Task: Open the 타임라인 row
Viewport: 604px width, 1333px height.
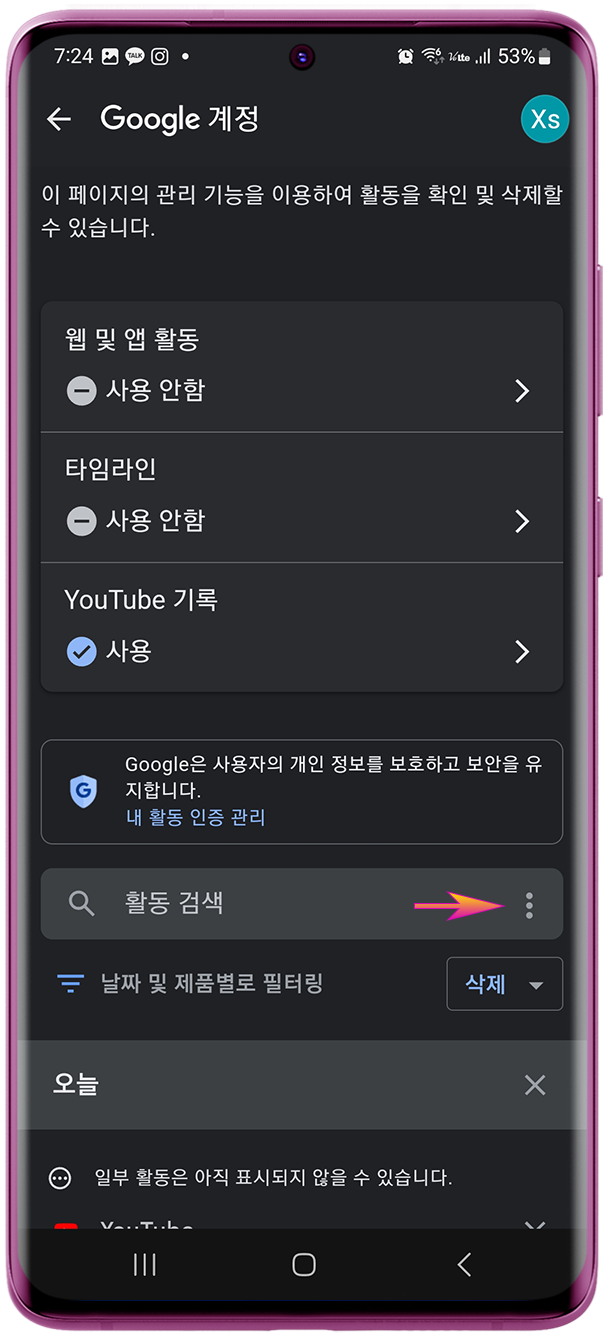Action: (302, 497)
